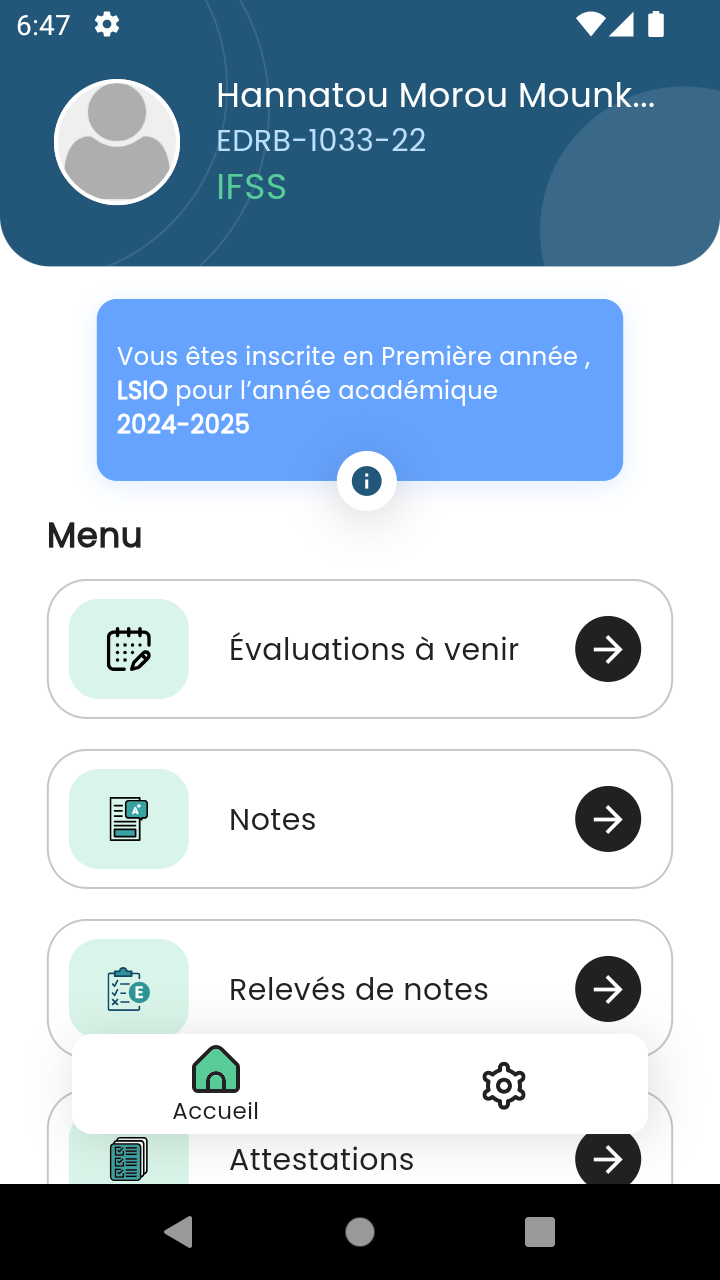Tap the info icon on the enrollment banner
Screen dimensions: 720x1280
[x=366, y=480]
